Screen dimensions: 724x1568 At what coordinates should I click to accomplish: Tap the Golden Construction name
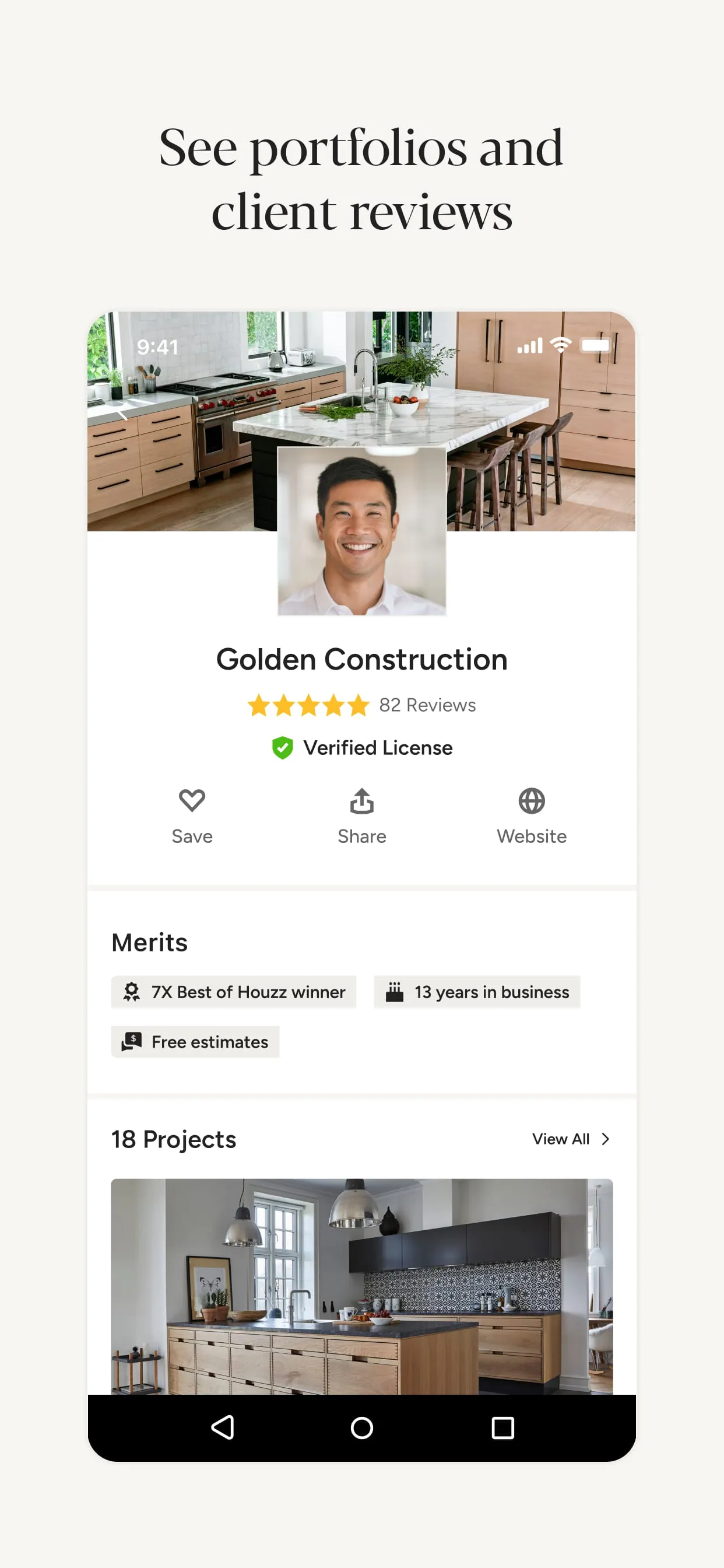click(361, 659)
